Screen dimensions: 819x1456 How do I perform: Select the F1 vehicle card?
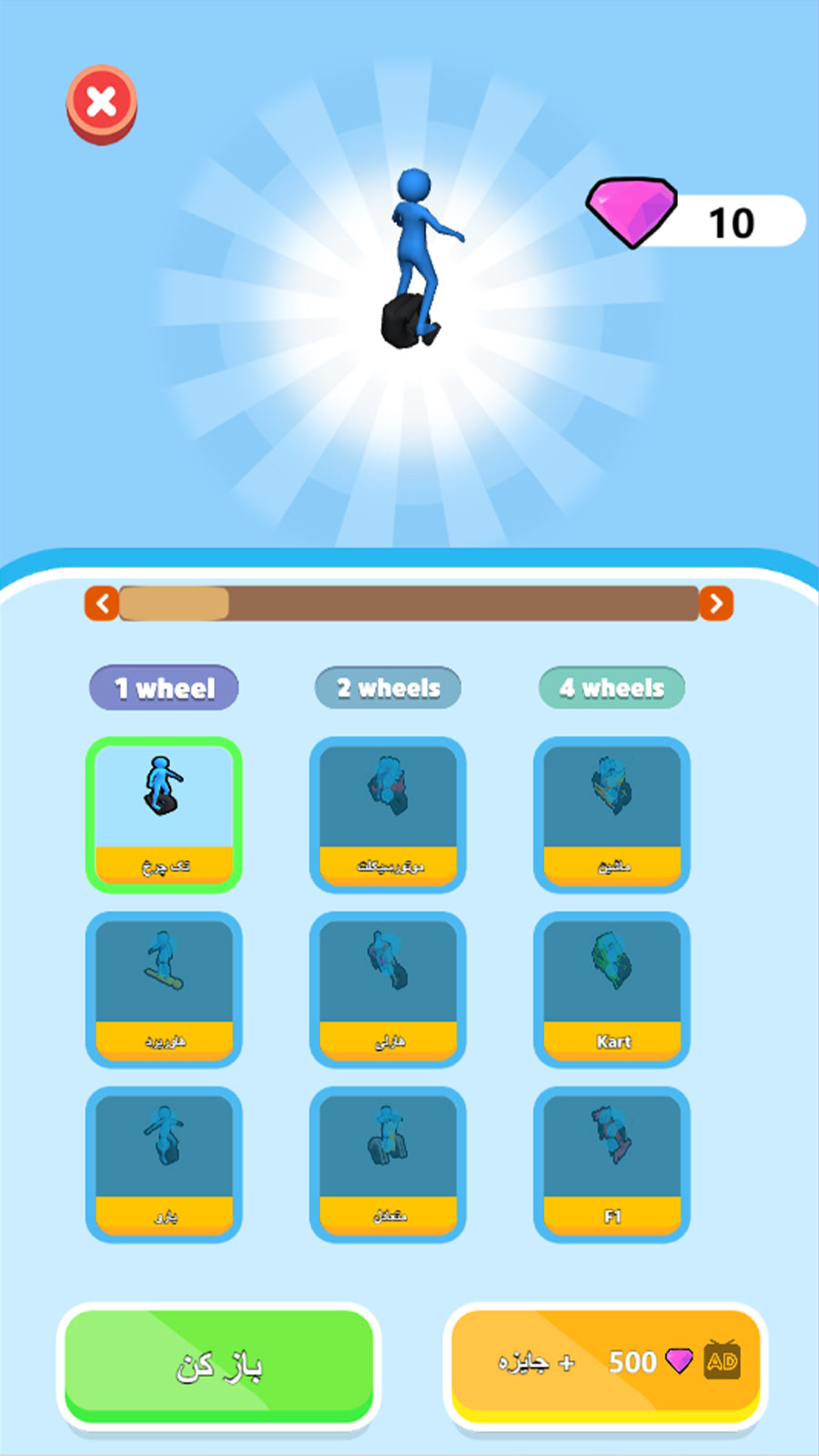click(x=612, y=1164)
